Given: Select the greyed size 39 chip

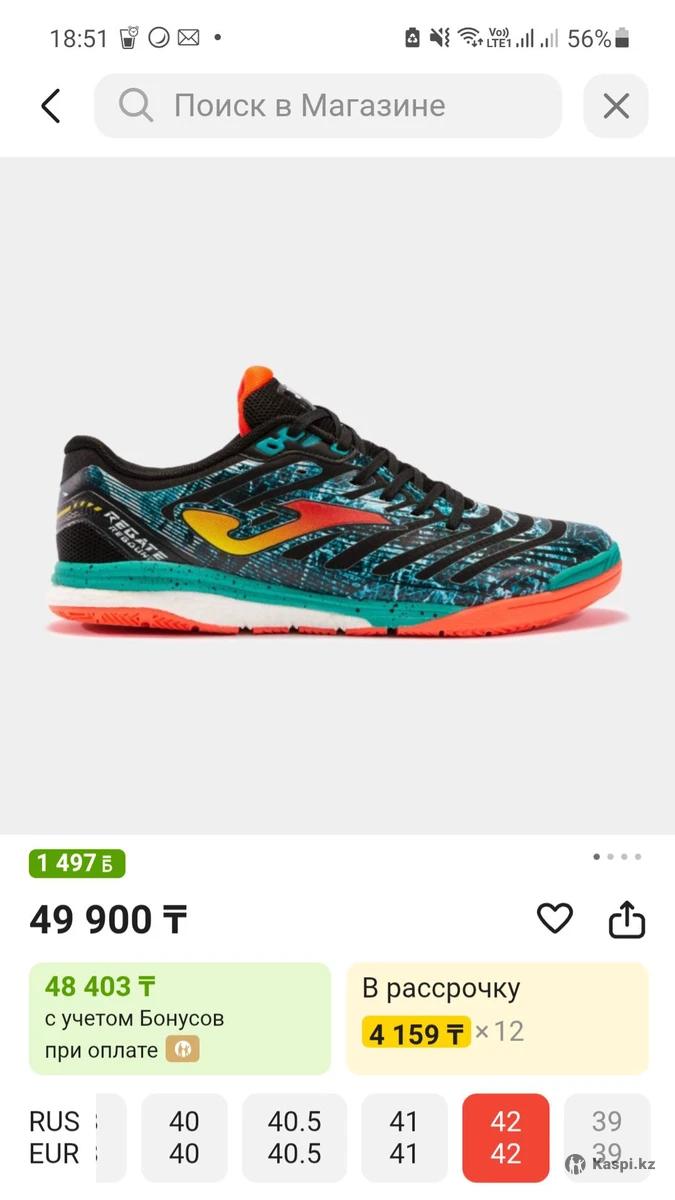Looking at the screenshot, I should click(x=606, y=1136).
